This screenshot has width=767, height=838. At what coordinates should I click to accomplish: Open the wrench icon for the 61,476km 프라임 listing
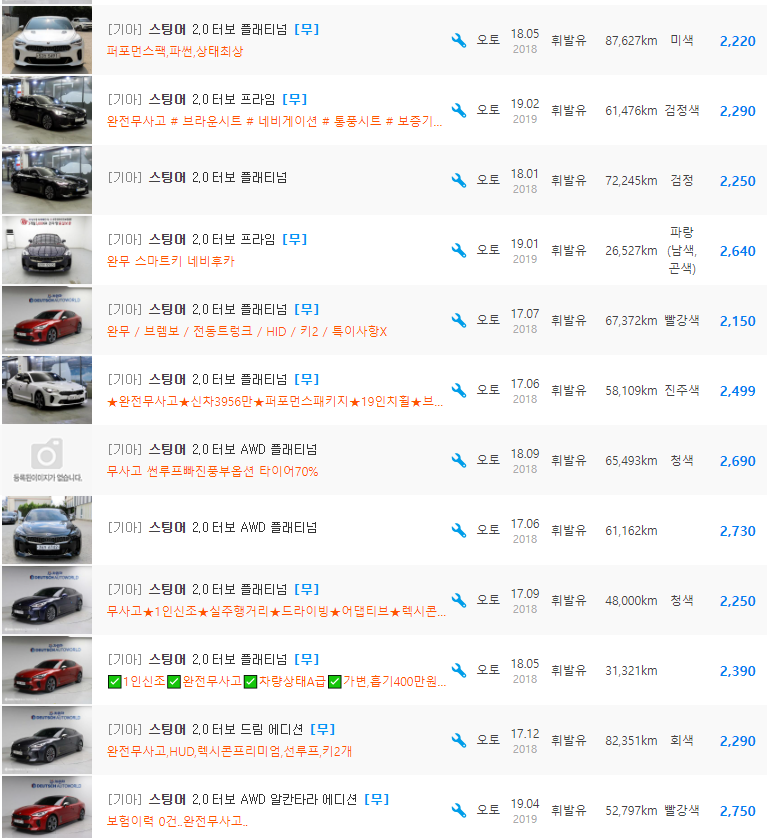point(458,110)
